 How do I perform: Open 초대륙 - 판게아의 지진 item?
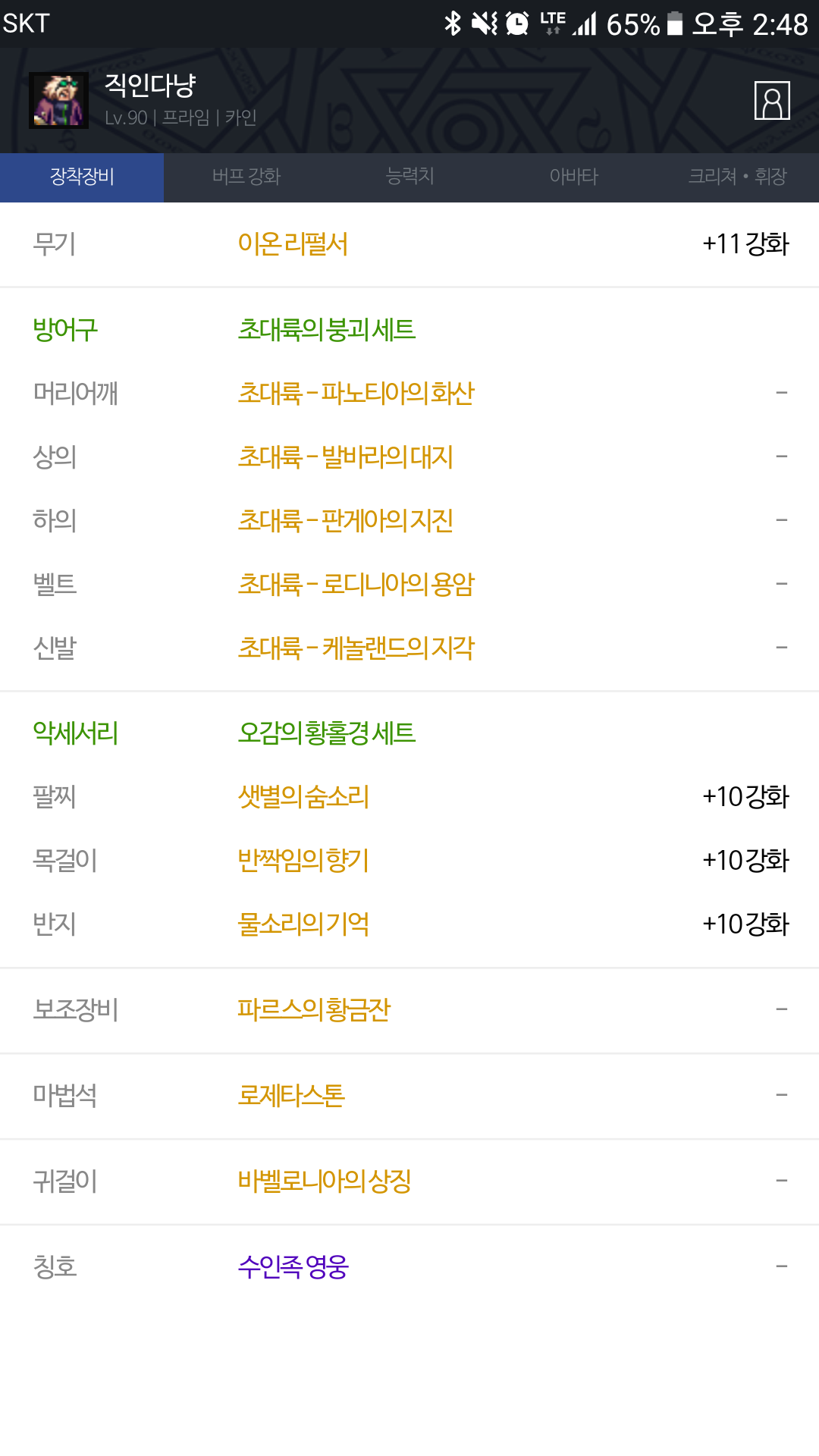[x=345, y=521]
